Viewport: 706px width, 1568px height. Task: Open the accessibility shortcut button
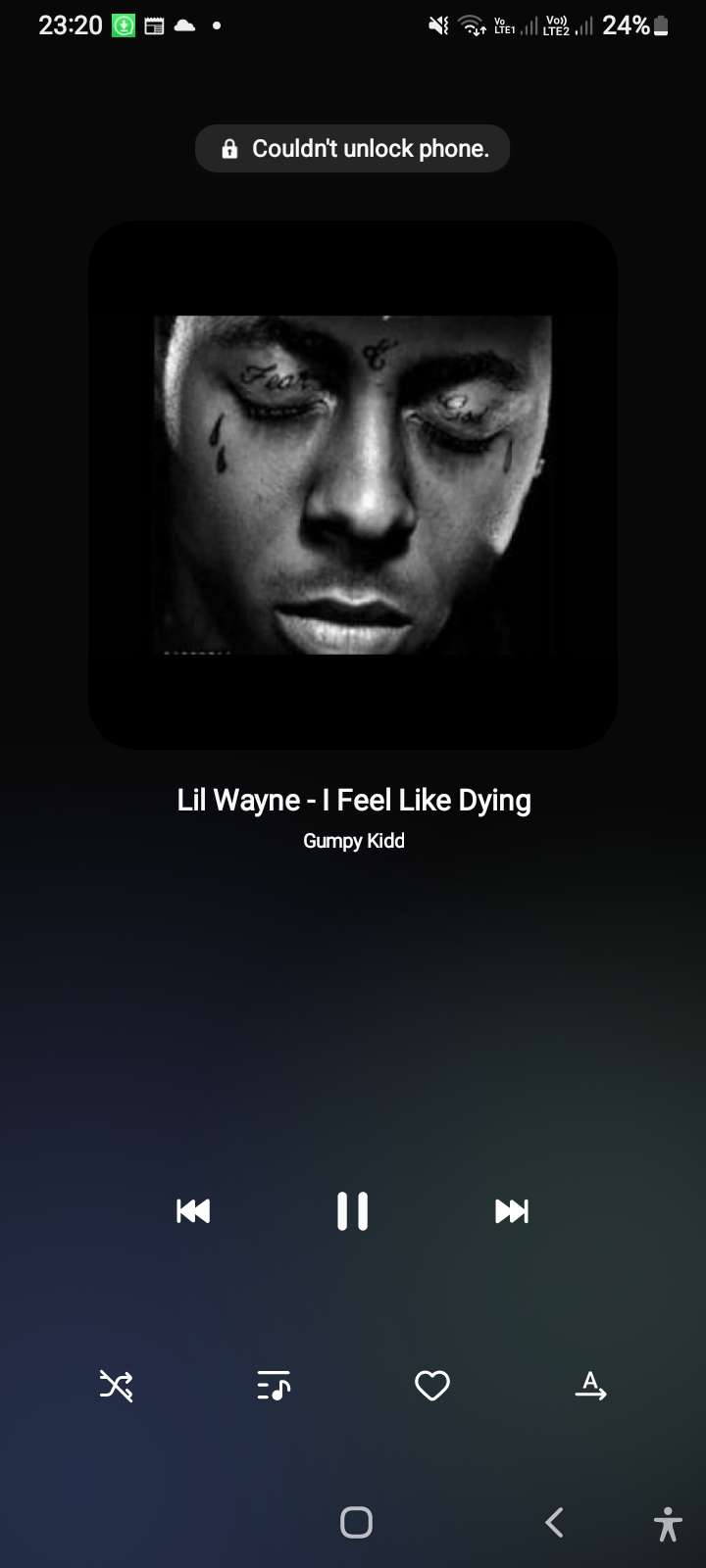(x=668, y=1525)
